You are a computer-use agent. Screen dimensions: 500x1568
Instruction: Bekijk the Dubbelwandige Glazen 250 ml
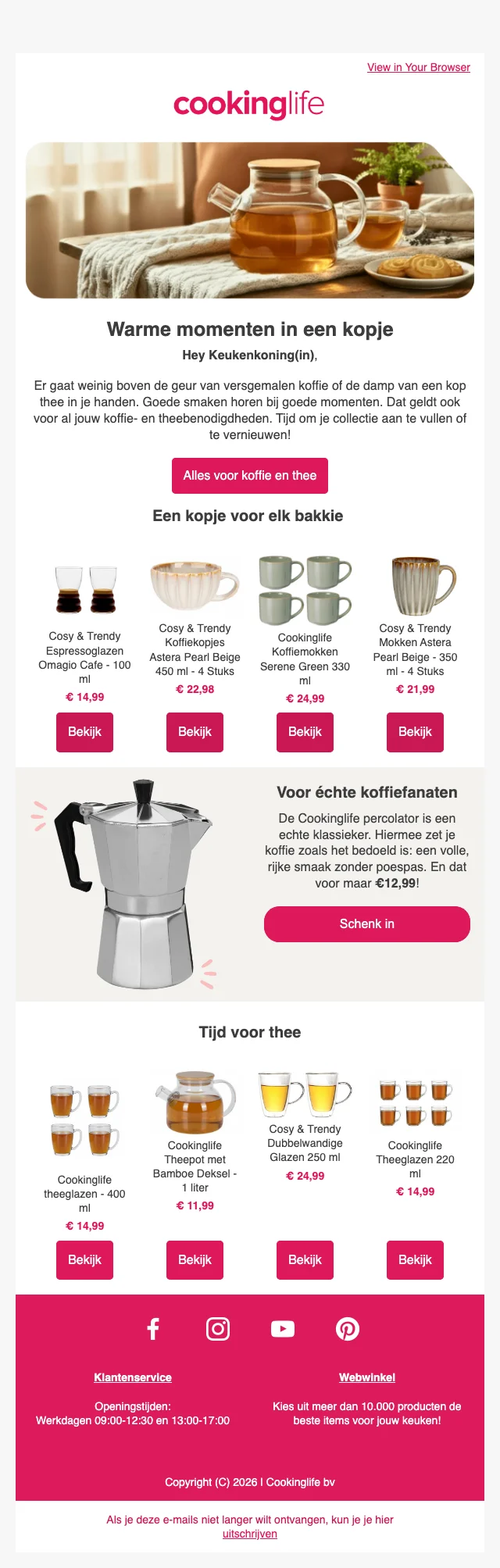(x=305, y=1259)
